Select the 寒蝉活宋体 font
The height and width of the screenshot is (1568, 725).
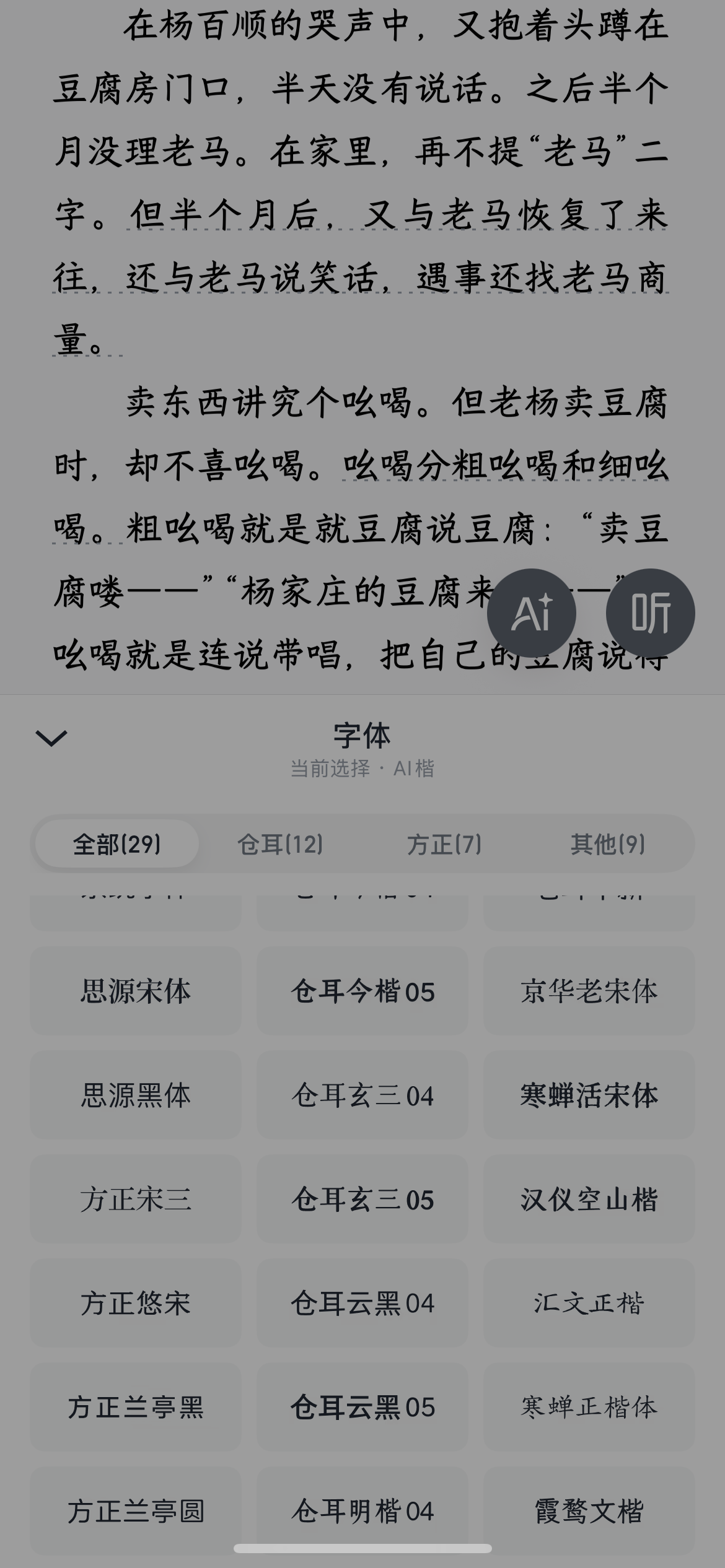coord(589,1094)
